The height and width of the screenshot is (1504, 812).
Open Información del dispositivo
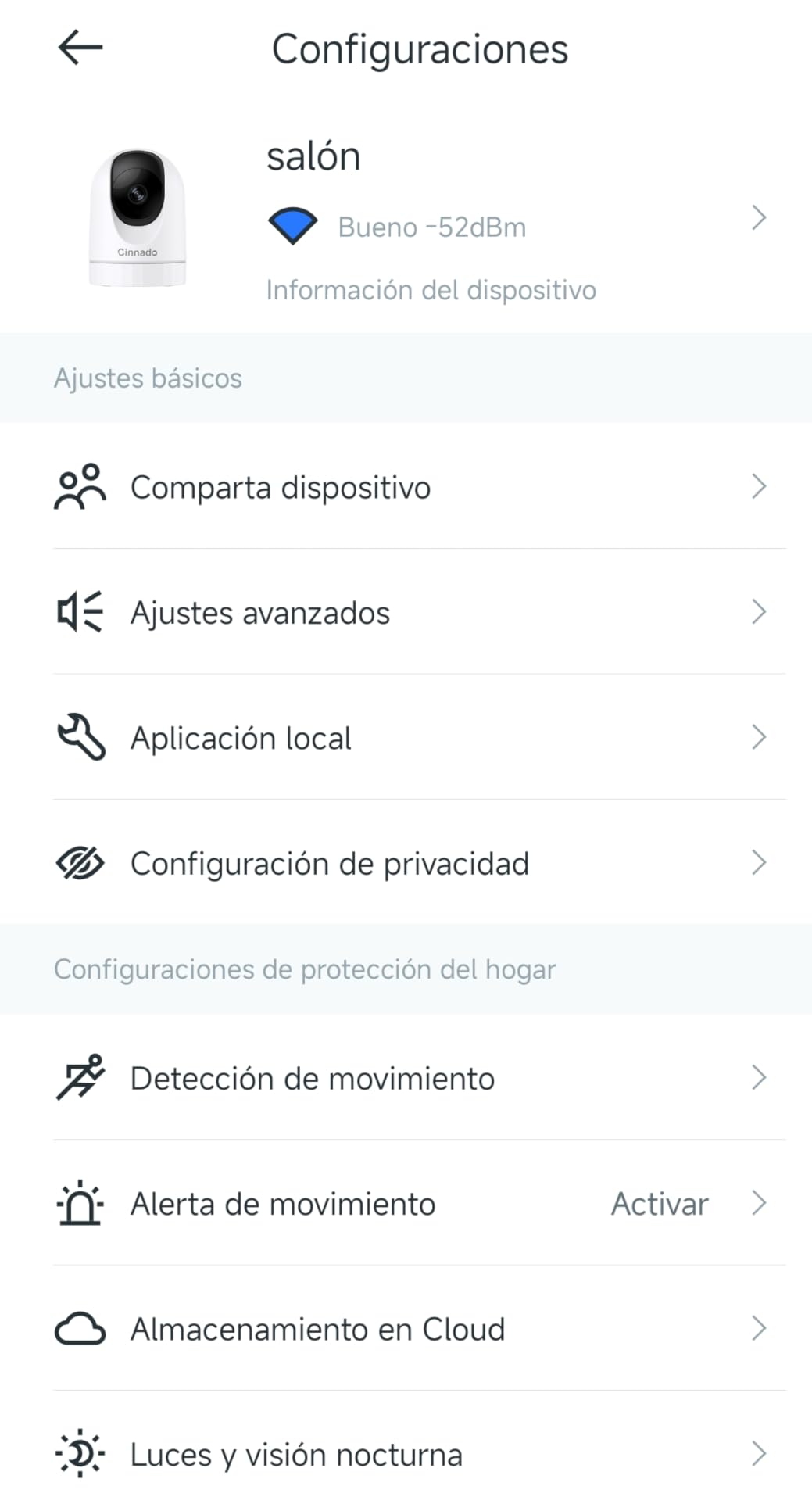point(431,289)
